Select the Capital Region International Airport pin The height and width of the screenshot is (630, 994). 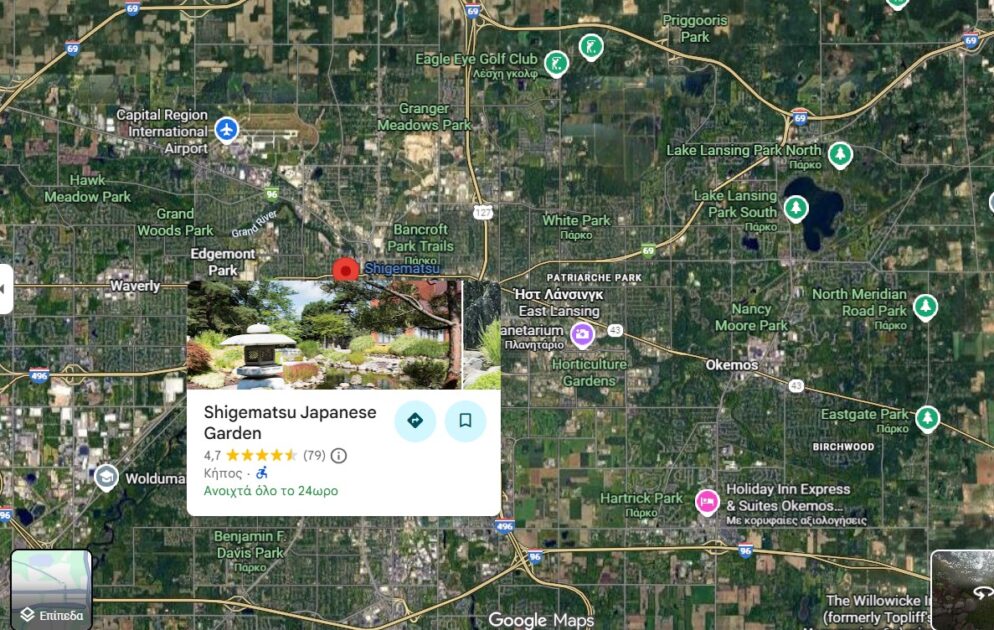tap(228, 130)
